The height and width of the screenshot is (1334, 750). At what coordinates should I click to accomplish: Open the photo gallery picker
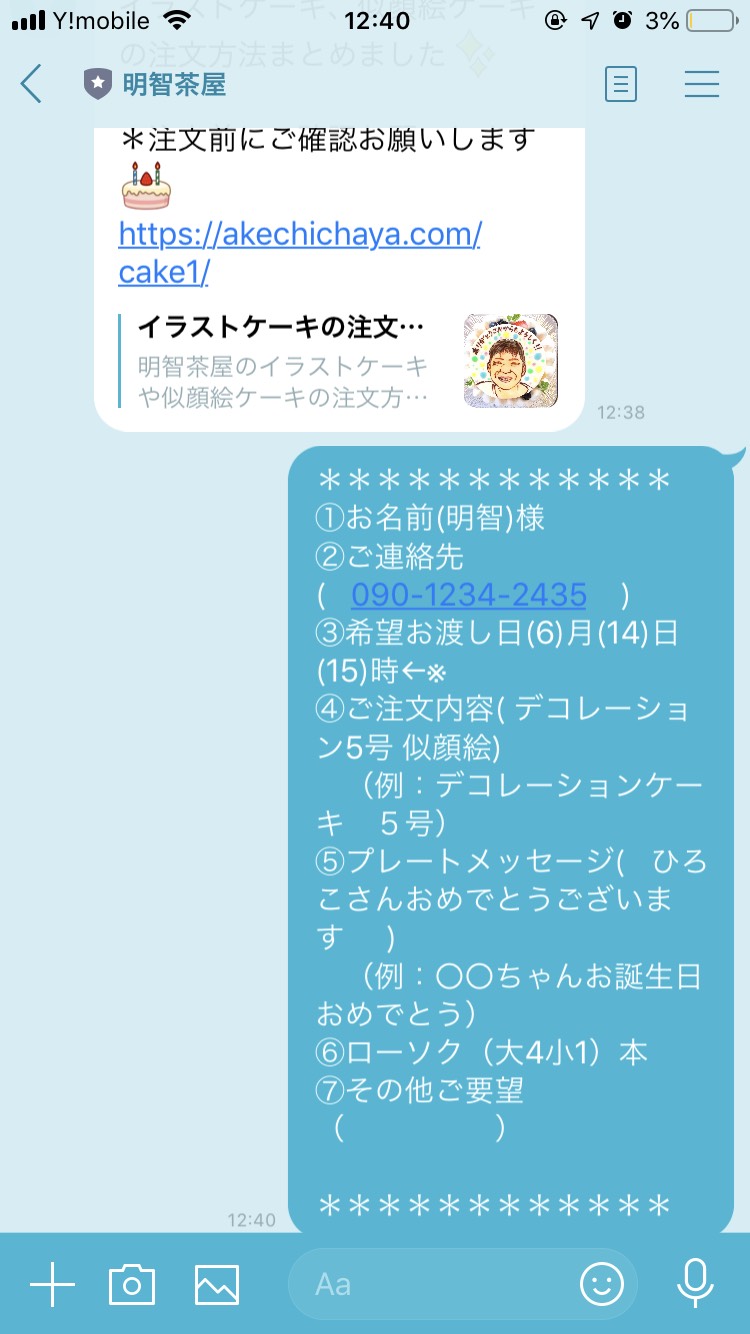point(217,1284)
